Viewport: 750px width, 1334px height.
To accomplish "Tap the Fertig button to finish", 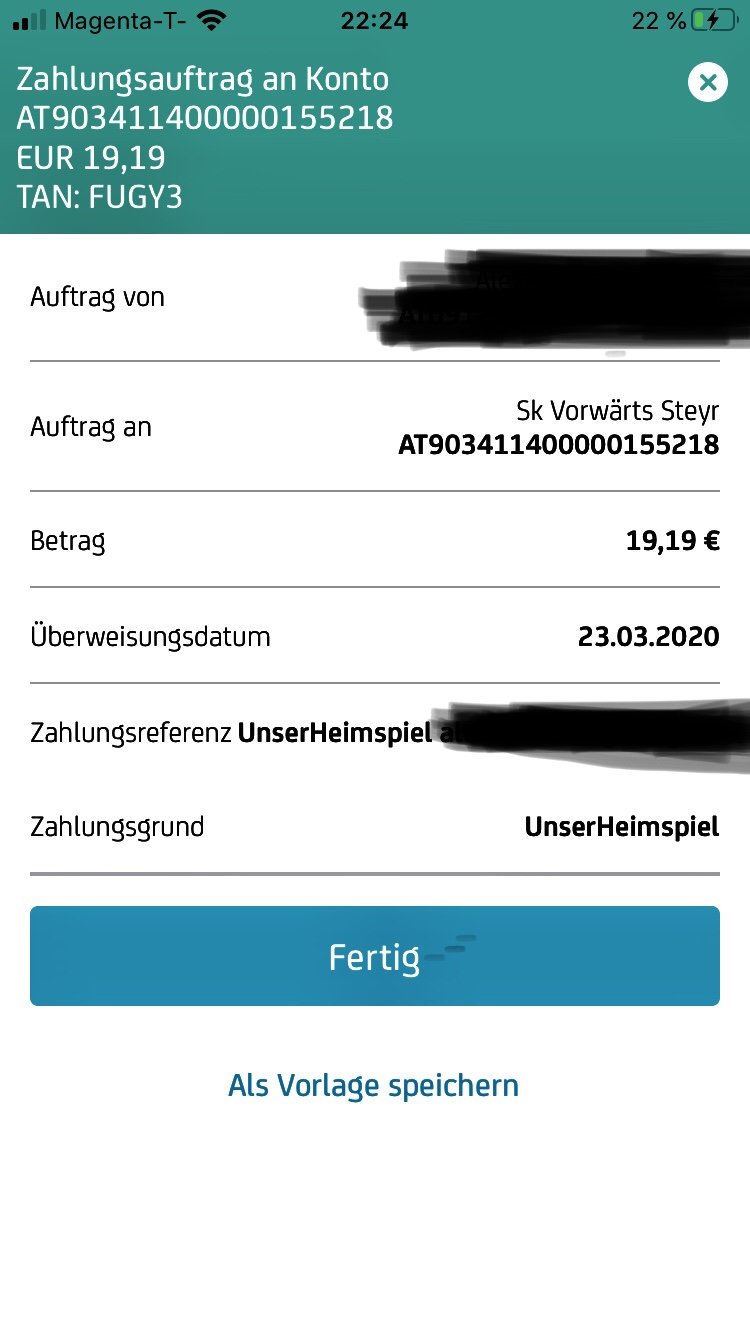I will [375, 956].
